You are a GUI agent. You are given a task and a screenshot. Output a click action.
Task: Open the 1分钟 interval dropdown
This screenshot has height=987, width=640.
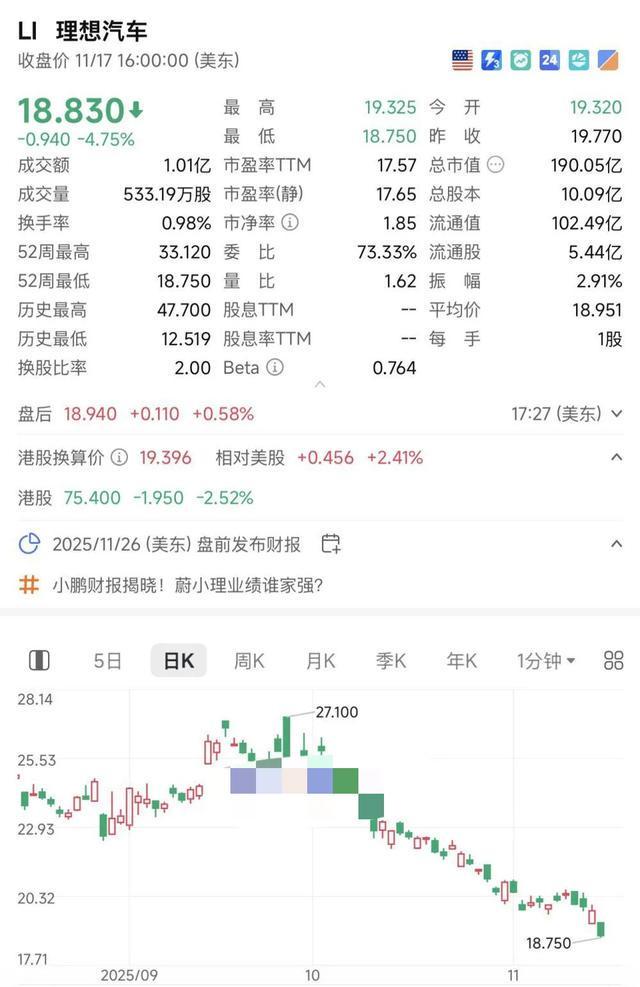tap(546, 661)
